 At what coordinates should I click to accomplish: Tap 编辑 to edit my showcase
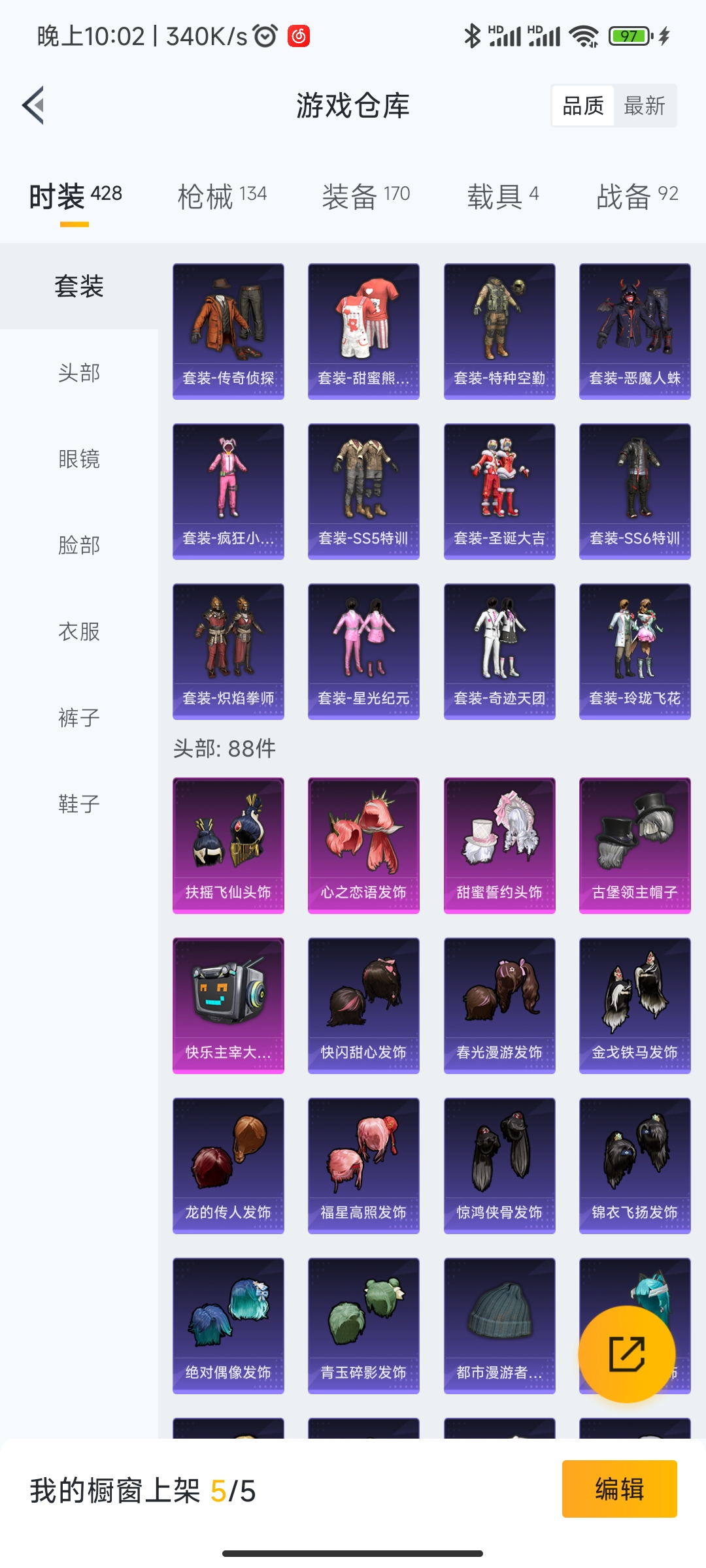(x=619, y=1489)
